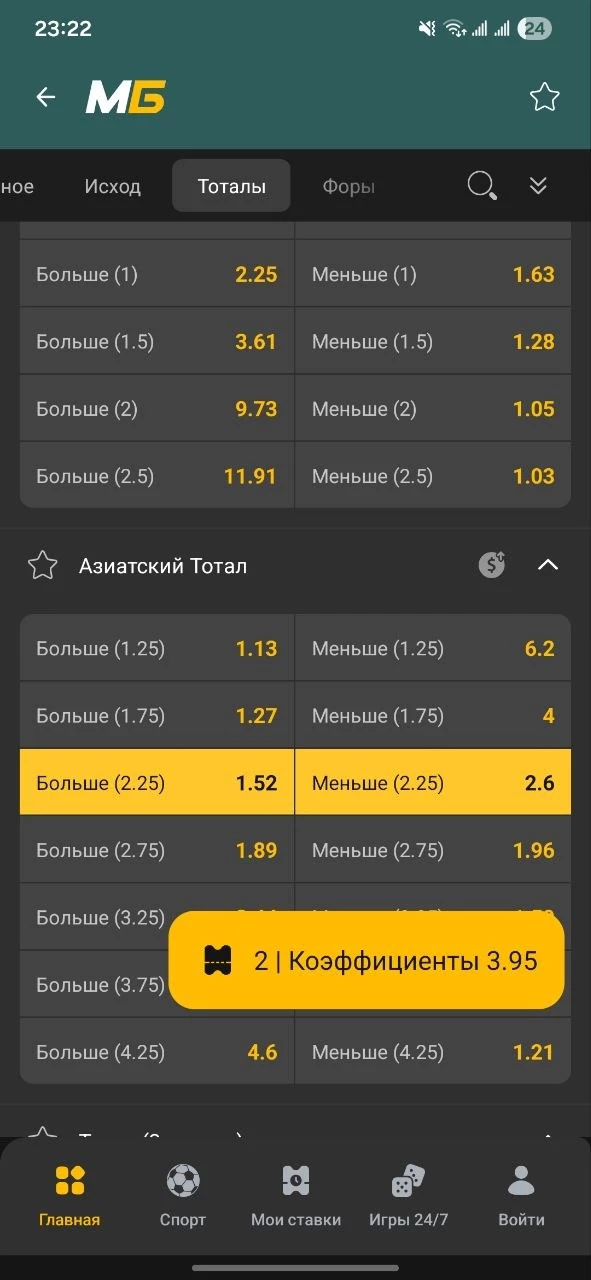The height and width of the screenshot is (1280, 591).
Task: Switch to the Исход tab
Action: [113, 186]
